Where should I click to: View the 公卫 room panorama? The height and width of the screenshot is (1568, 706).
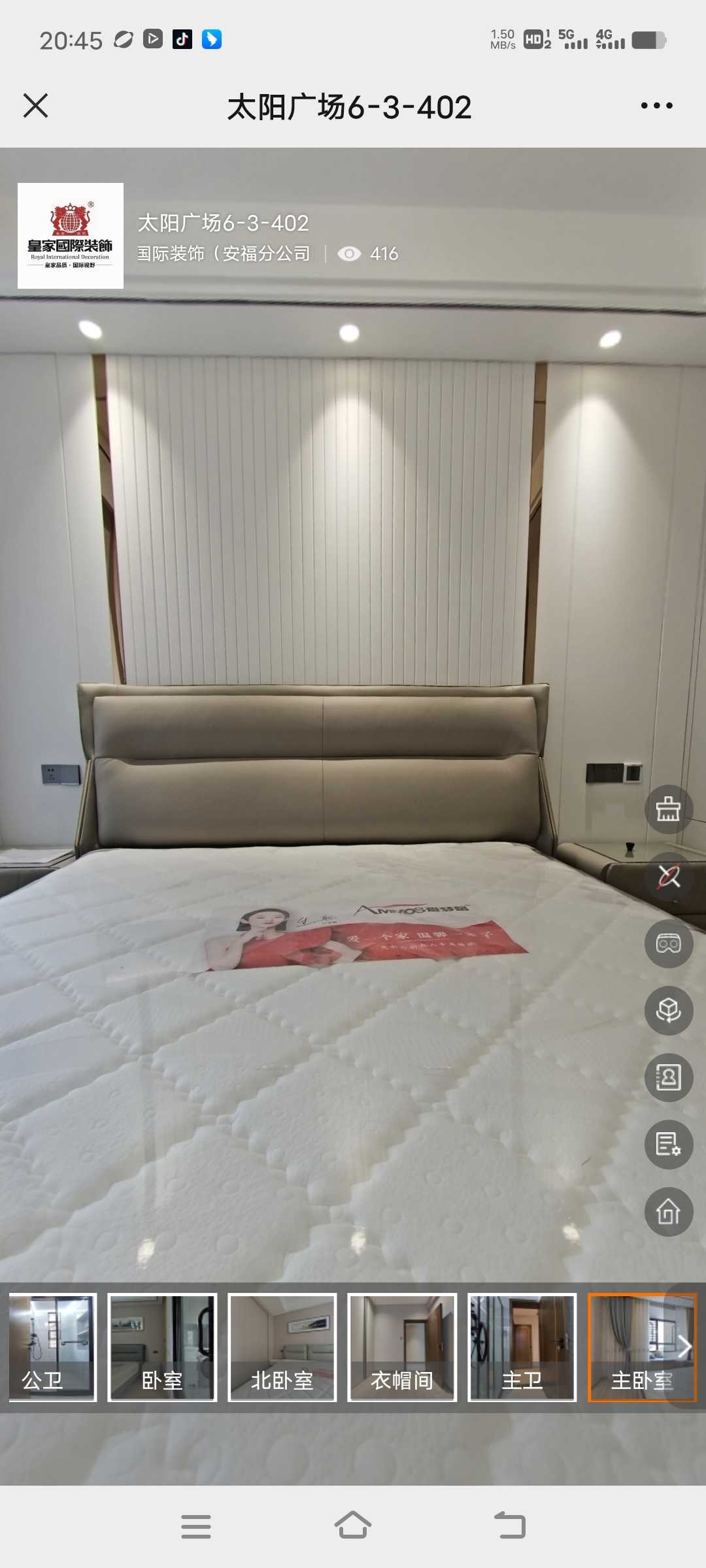click(52, 1347)
